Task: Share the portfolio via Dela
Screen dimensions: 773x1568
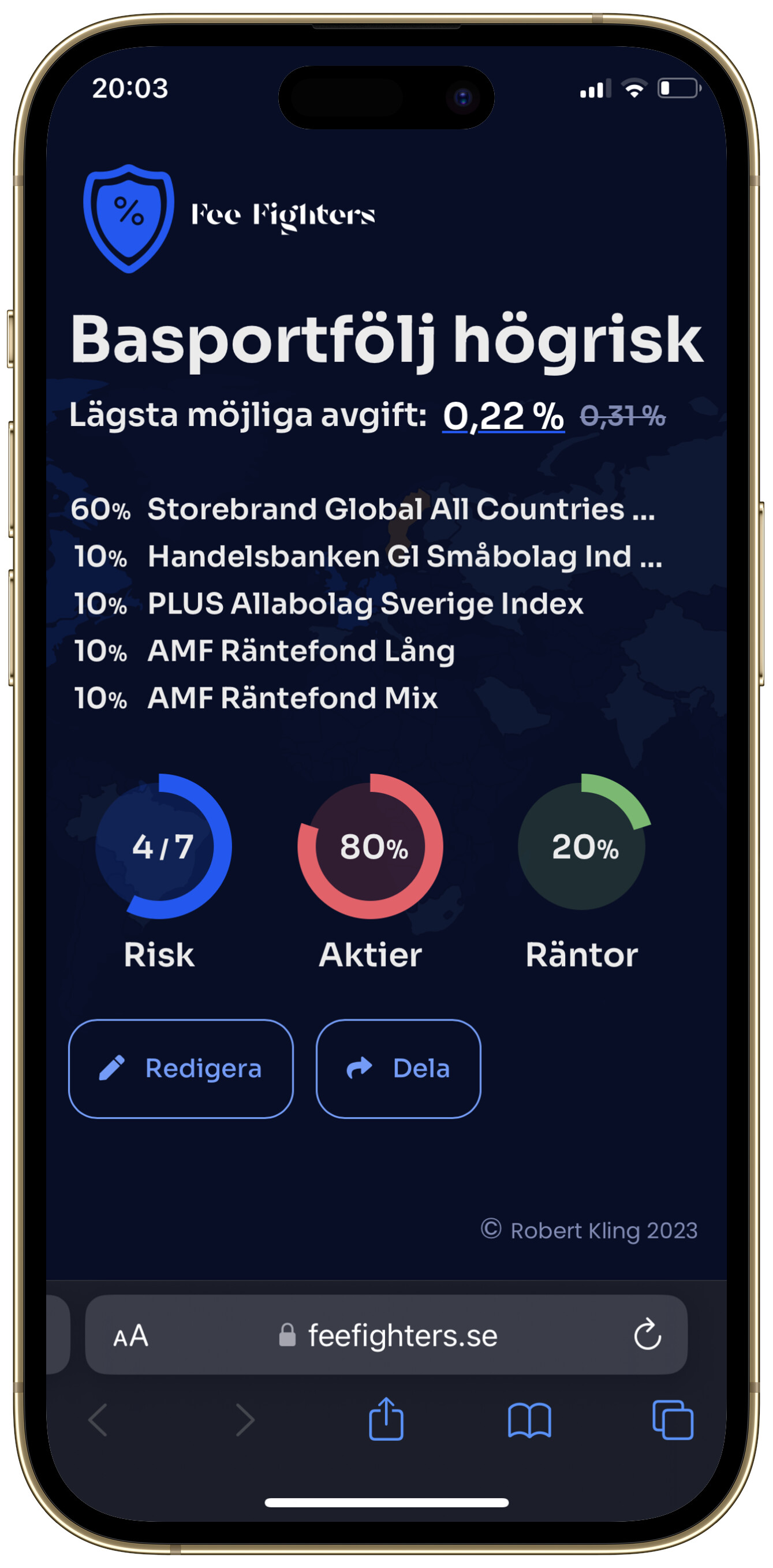Action: click(x=398, y=1068)
